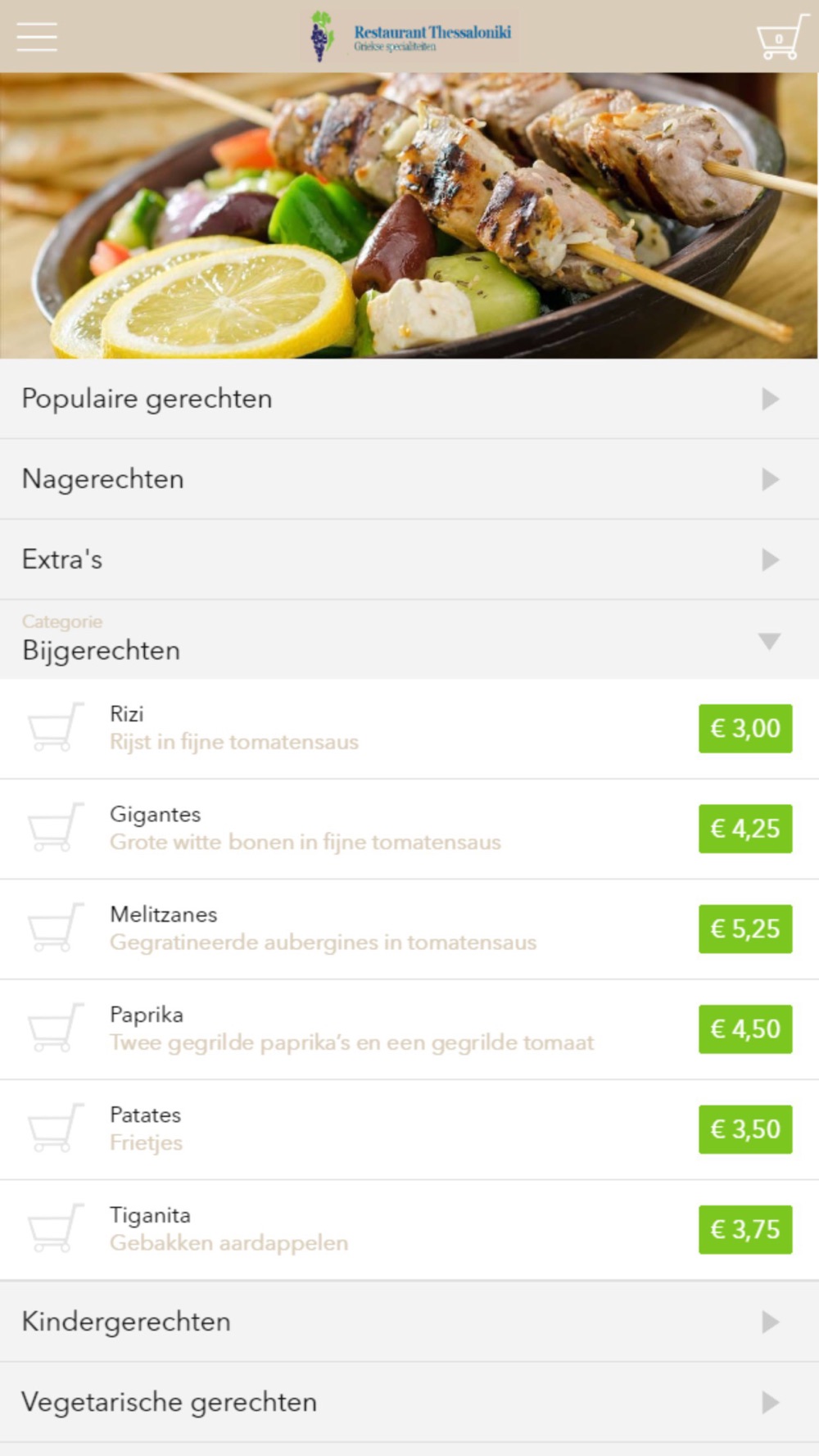This screenshot has height=1456, width=819.
Task: Add Patates for € 3,50
Action: [x=745, y=1129]
